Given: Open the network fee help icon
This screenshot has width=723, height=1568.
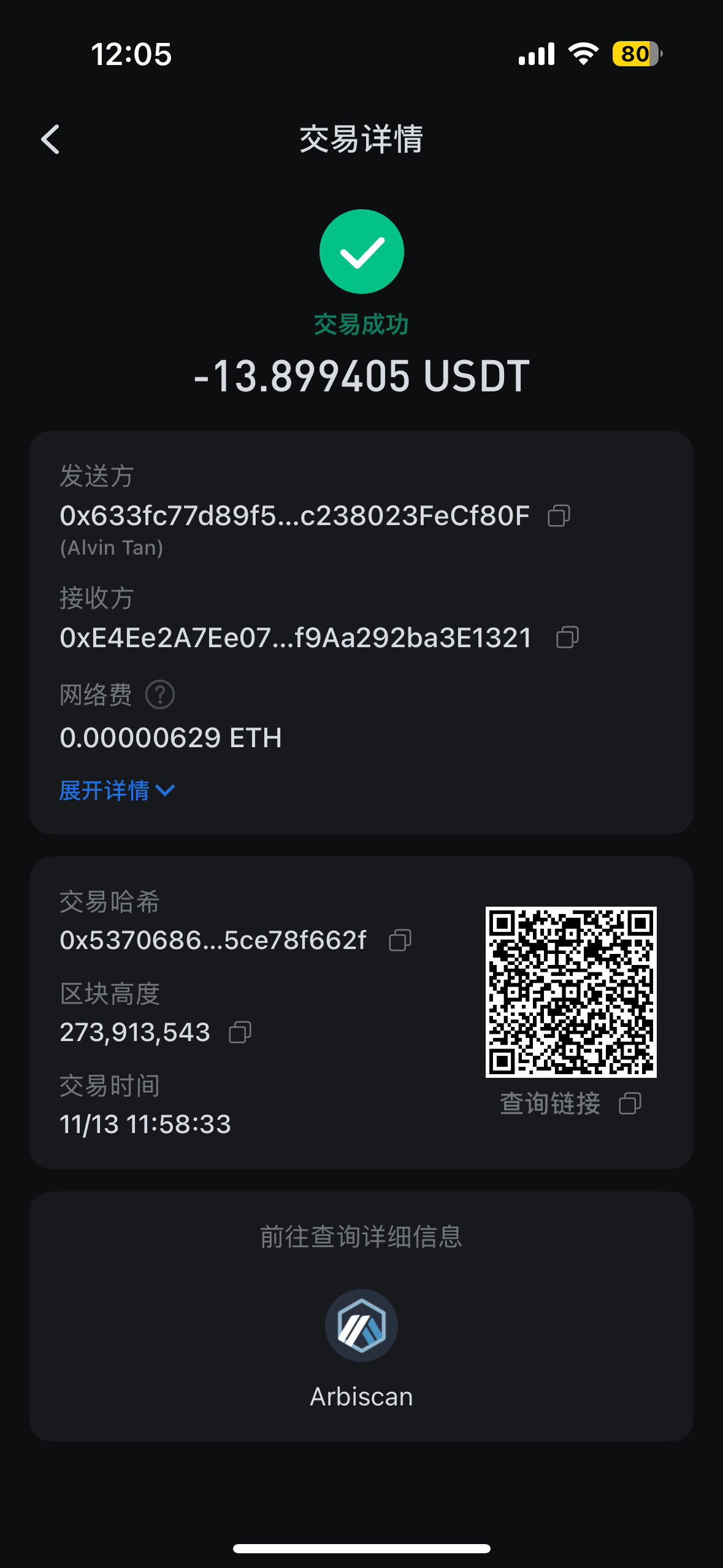Looking at the screenshot, I should point(160,695).
